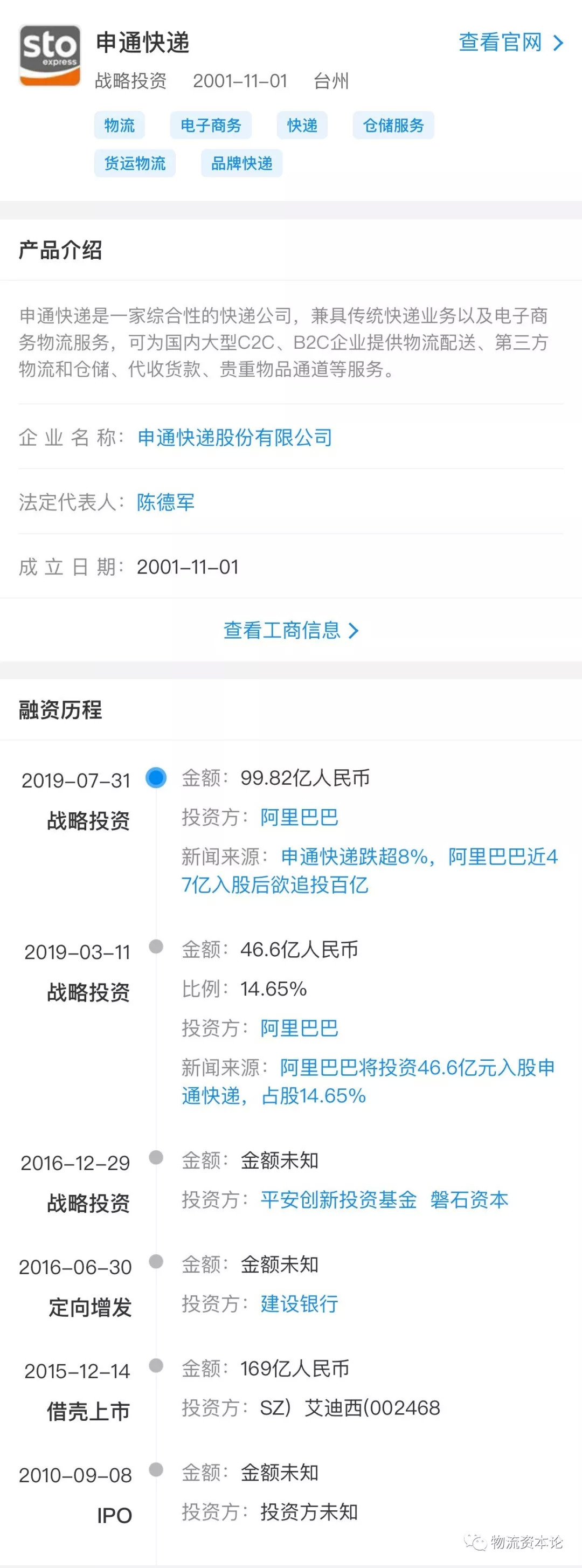Open the 仓储服务 tag

coord(393,126)
